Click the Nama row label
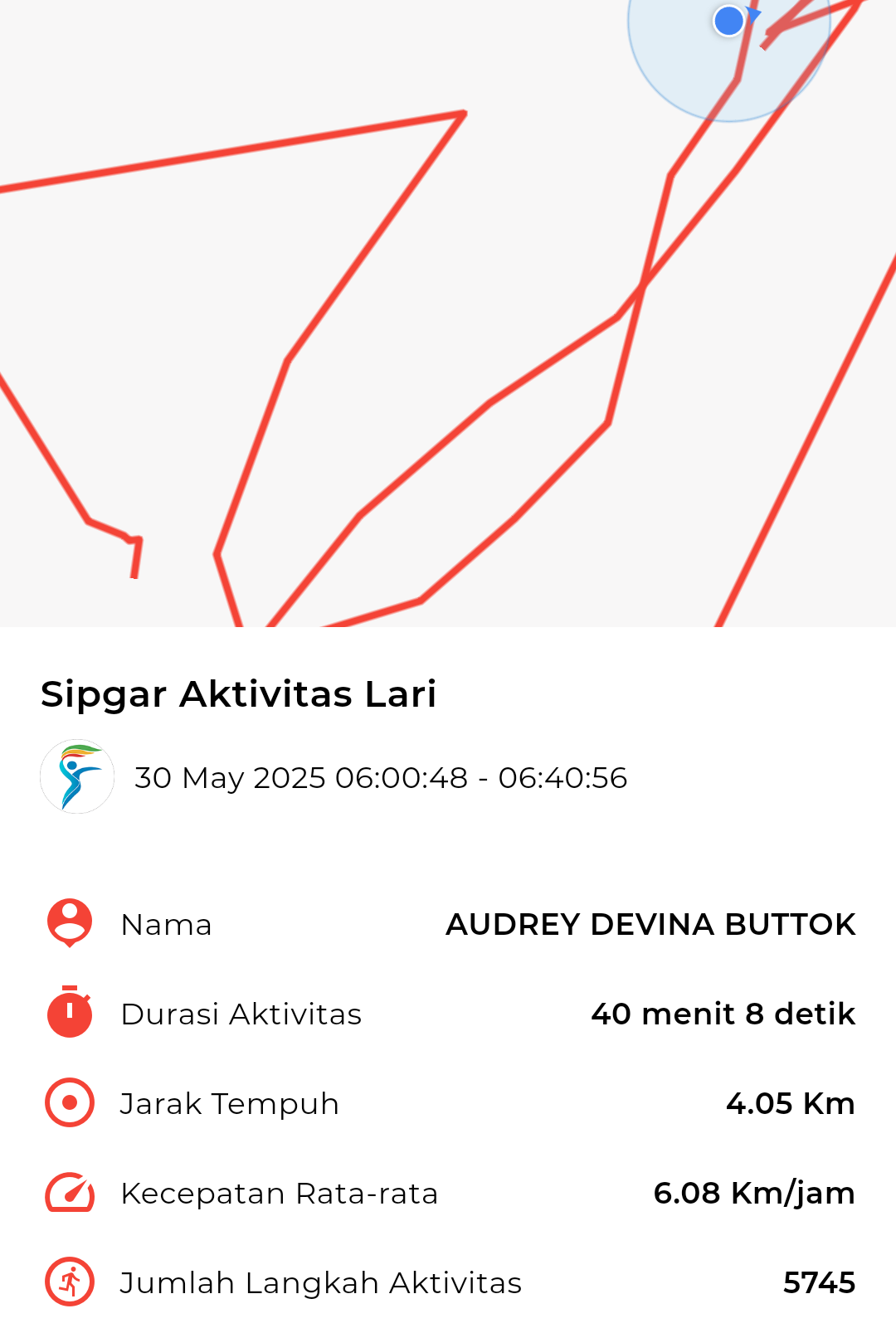The width and height of the screenshot is (896, 1328). pyautogui.click(x=166, y=924)
